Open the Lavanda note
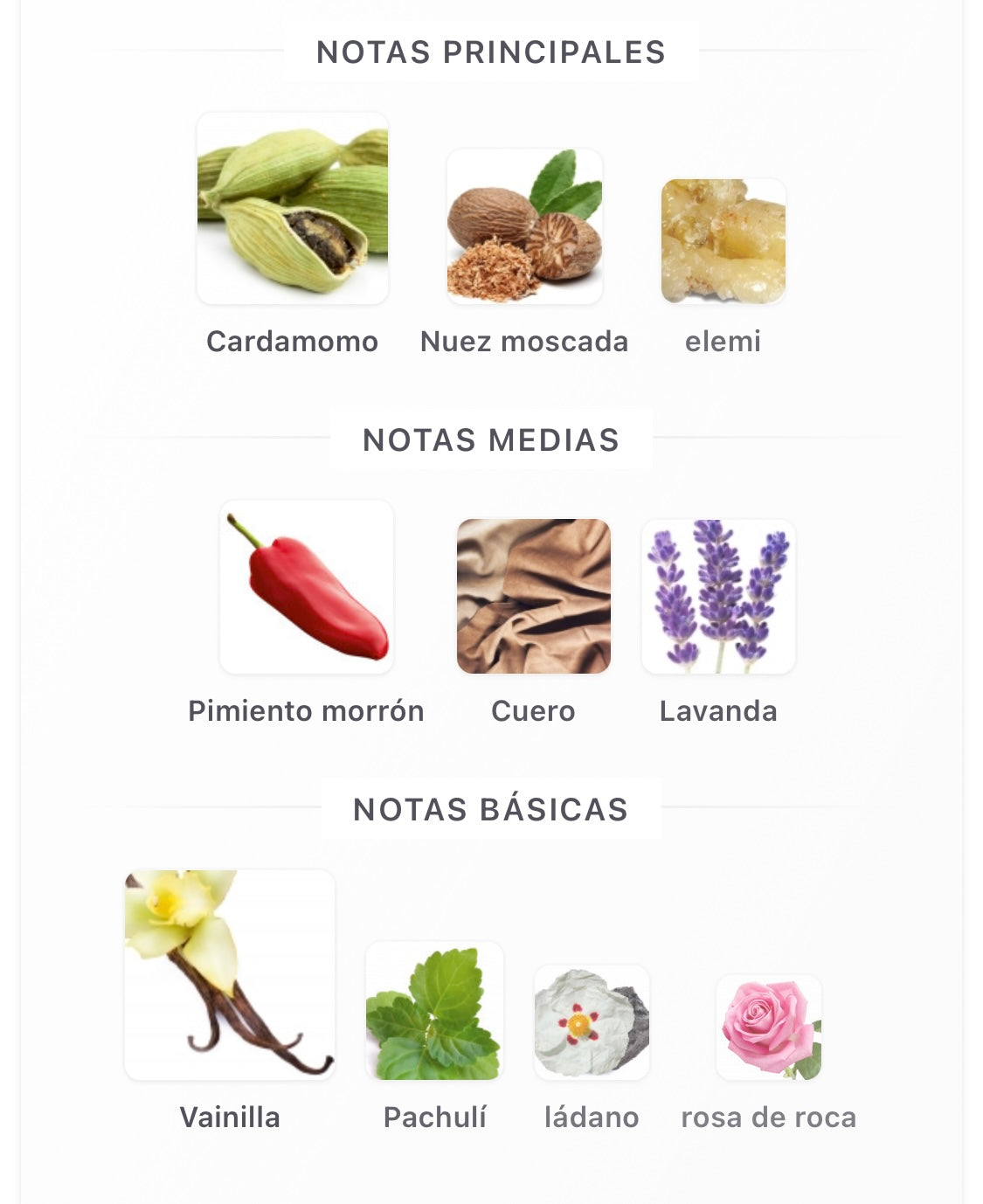Screen dimensions: 983x1204 click(718, 596)
